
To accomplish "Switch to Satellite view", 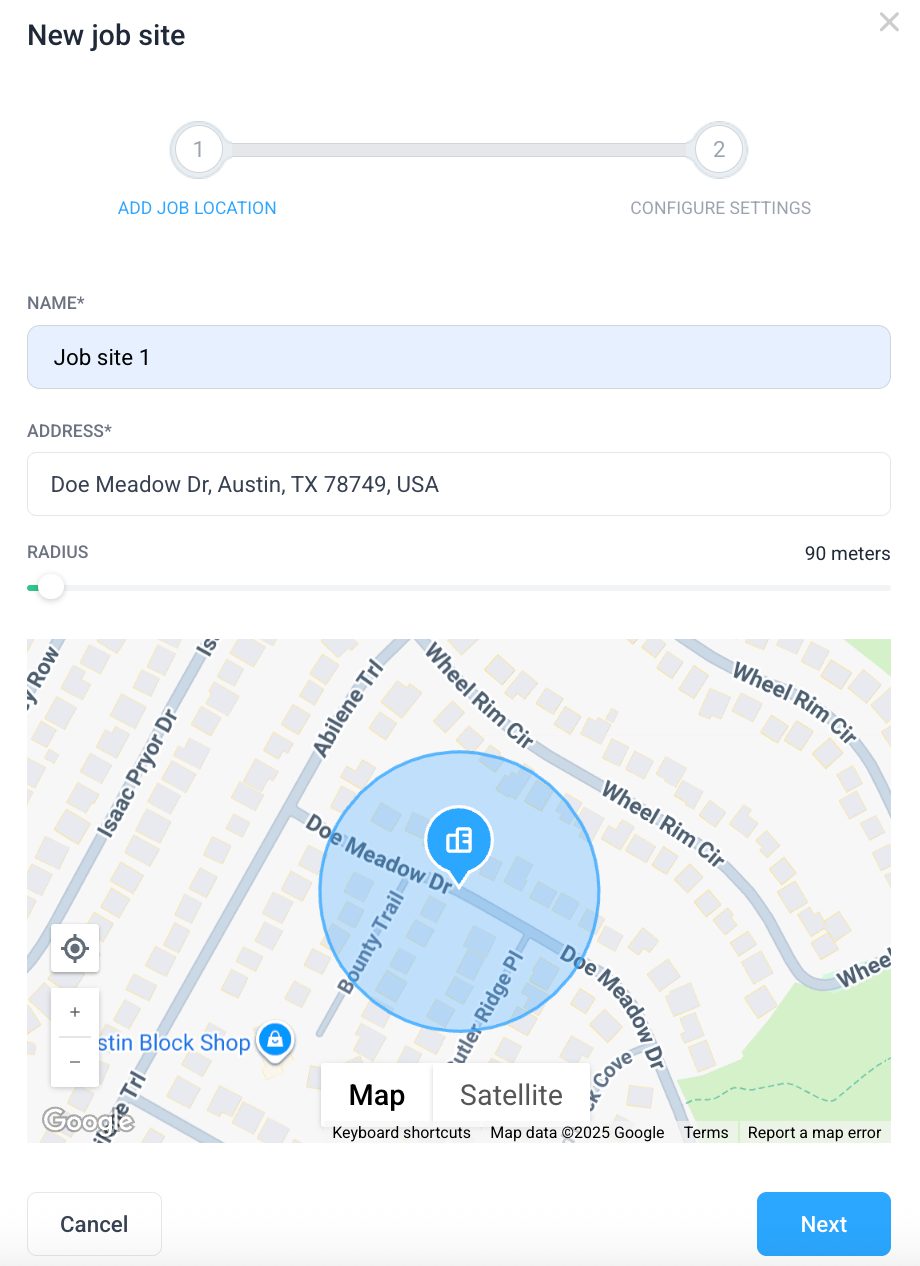I will (511, 1095).
